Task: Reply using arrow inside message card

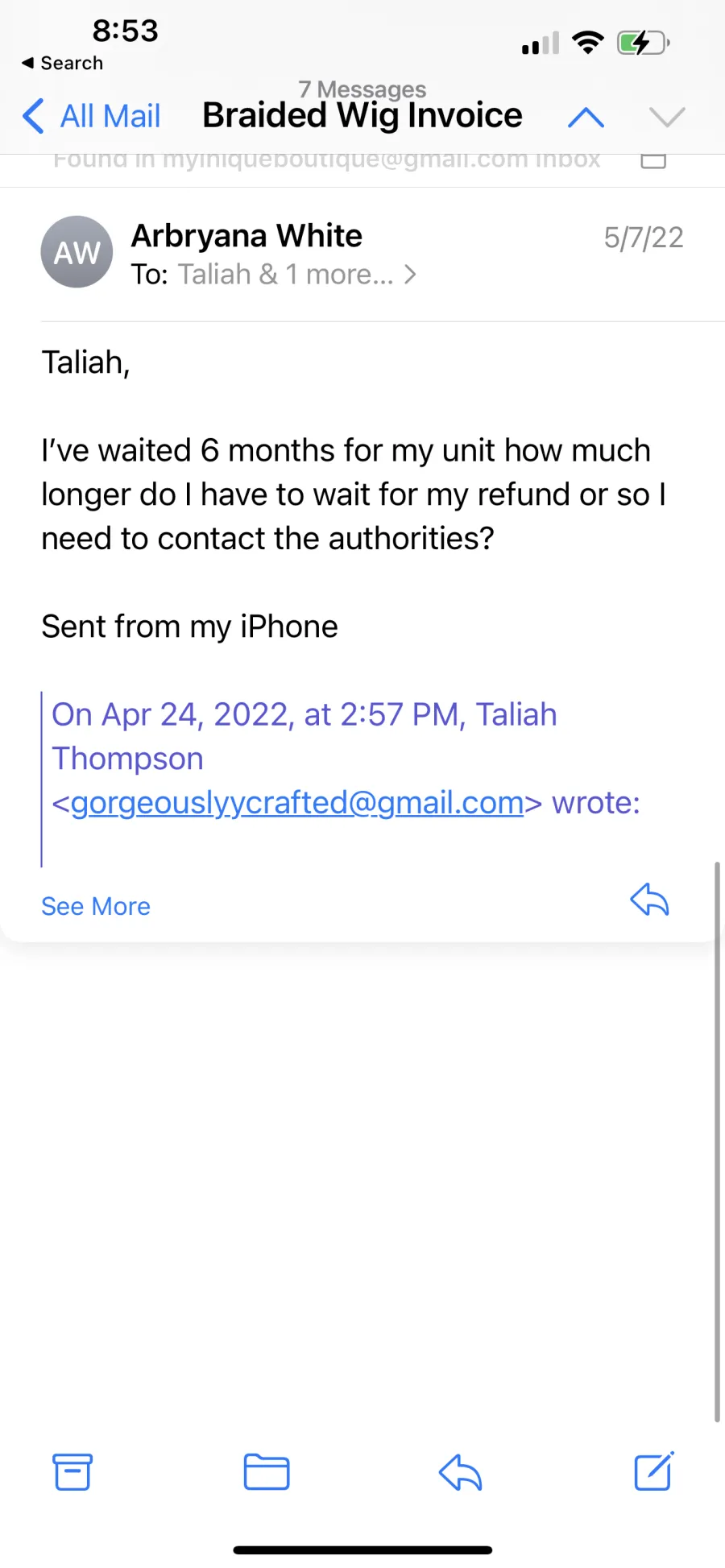Action: [x=649, y=900]
